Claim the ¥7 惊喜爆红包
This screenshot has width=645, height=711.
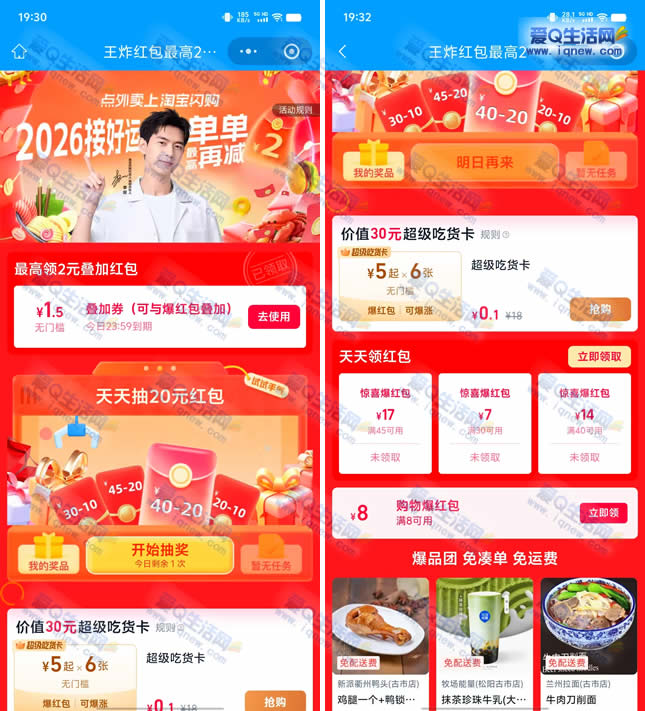484,424
